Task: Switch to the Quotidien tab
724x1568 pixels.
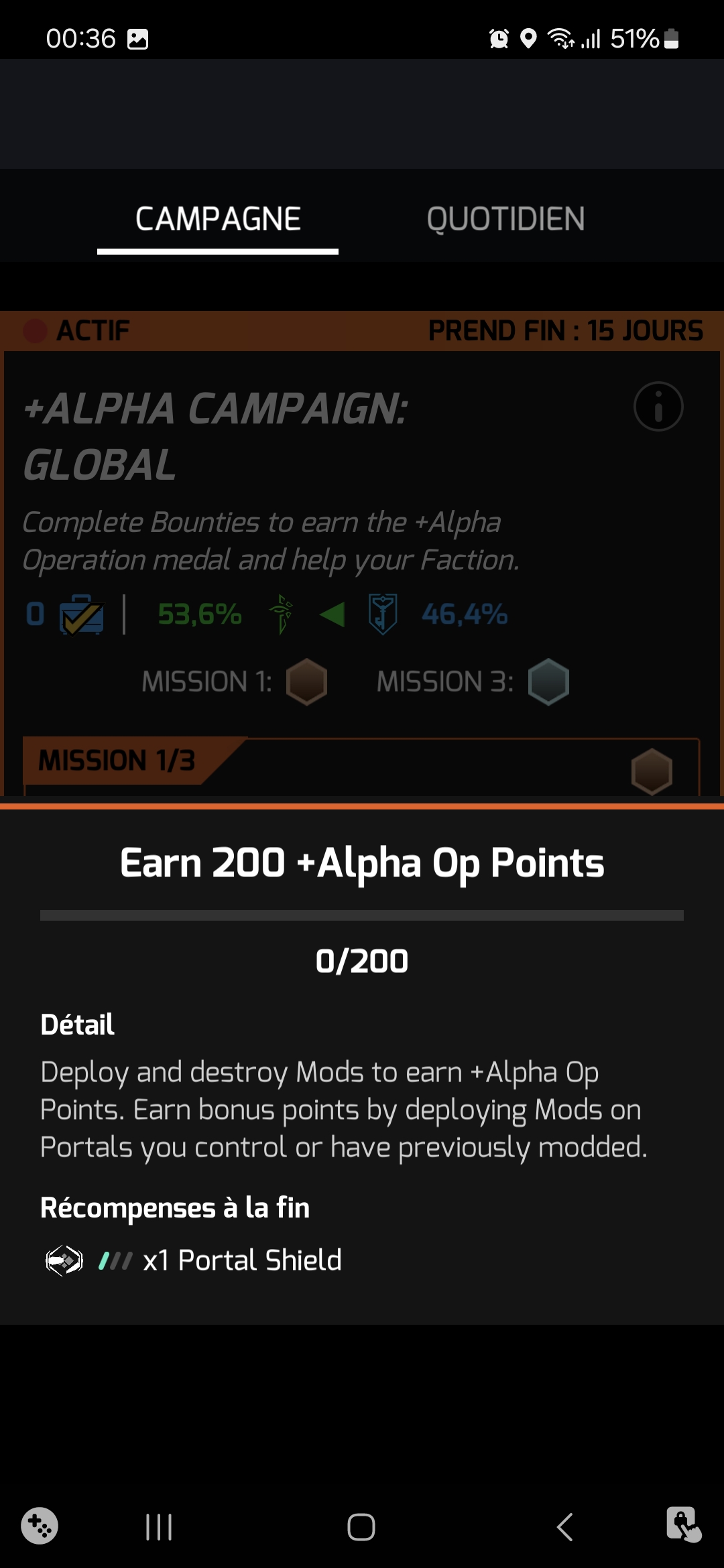Action: [505, 220]
